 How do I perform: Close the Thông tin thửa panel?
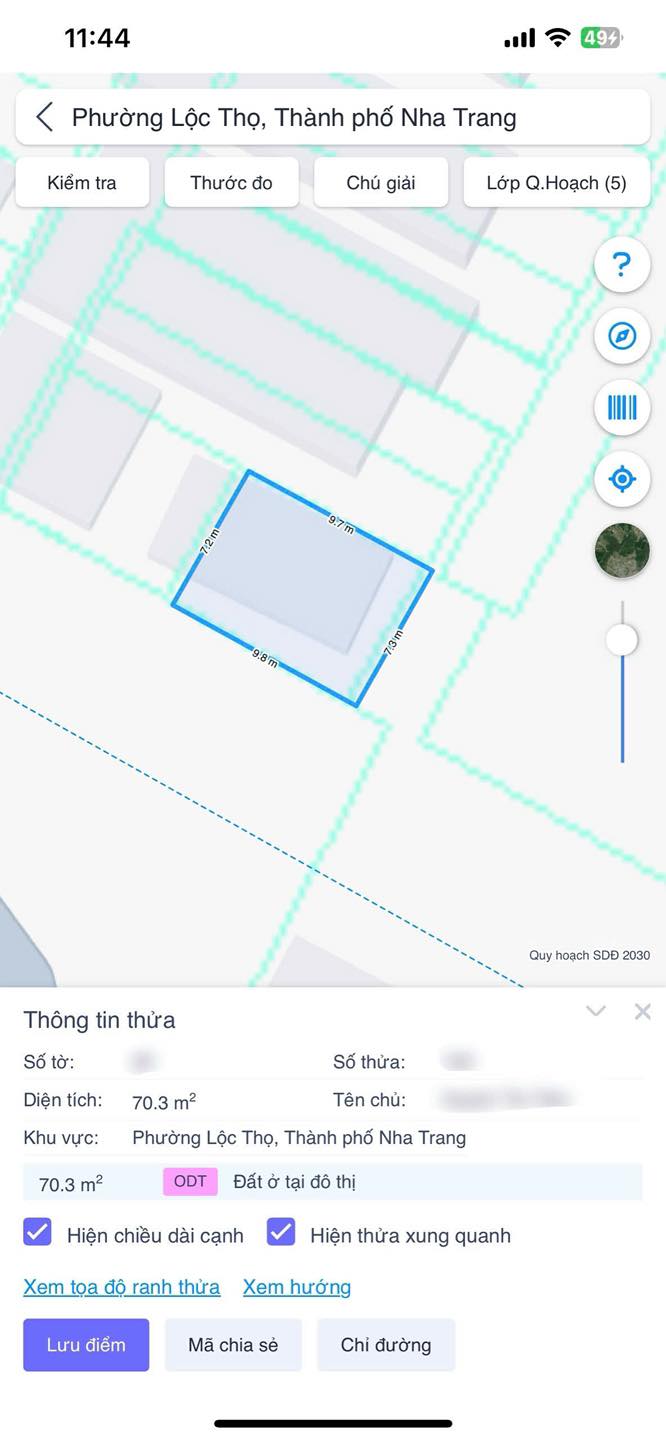[x=643, y=1011]
